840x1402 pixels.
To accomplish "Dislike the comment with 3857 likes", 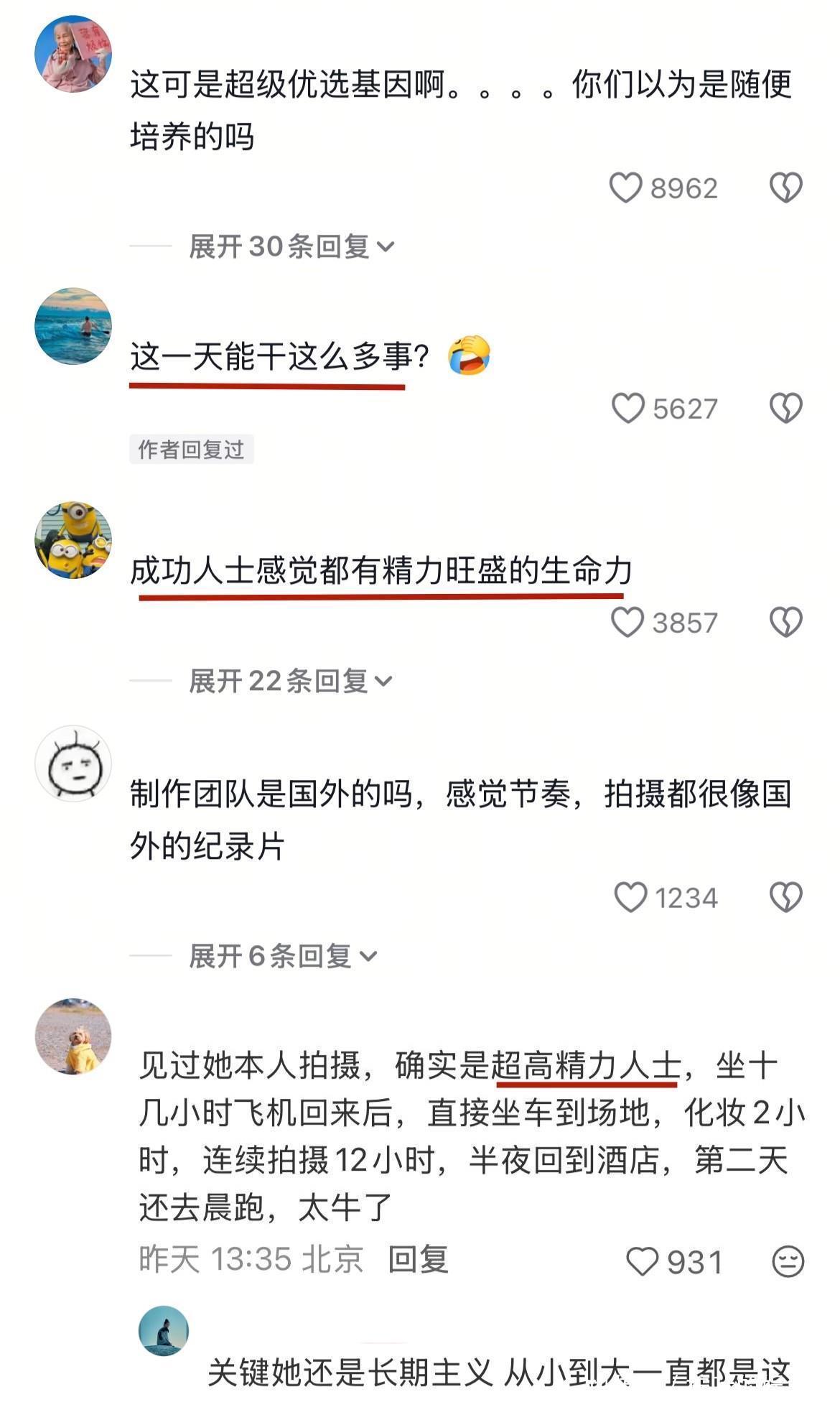I will click(x=785, y=622).
